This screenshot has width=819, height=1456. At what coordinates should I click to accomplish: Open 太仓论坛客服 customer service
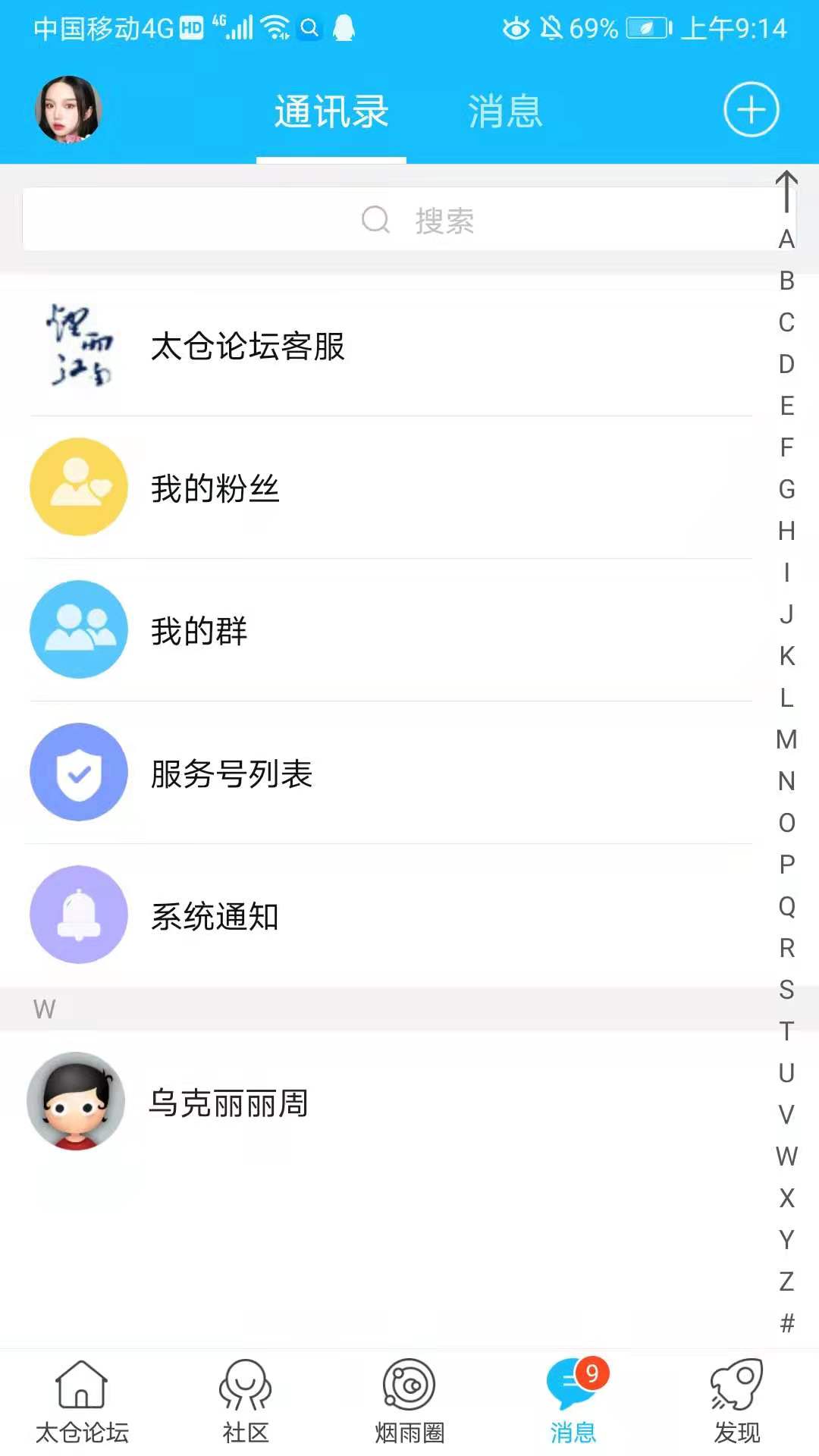coord(246,349)
